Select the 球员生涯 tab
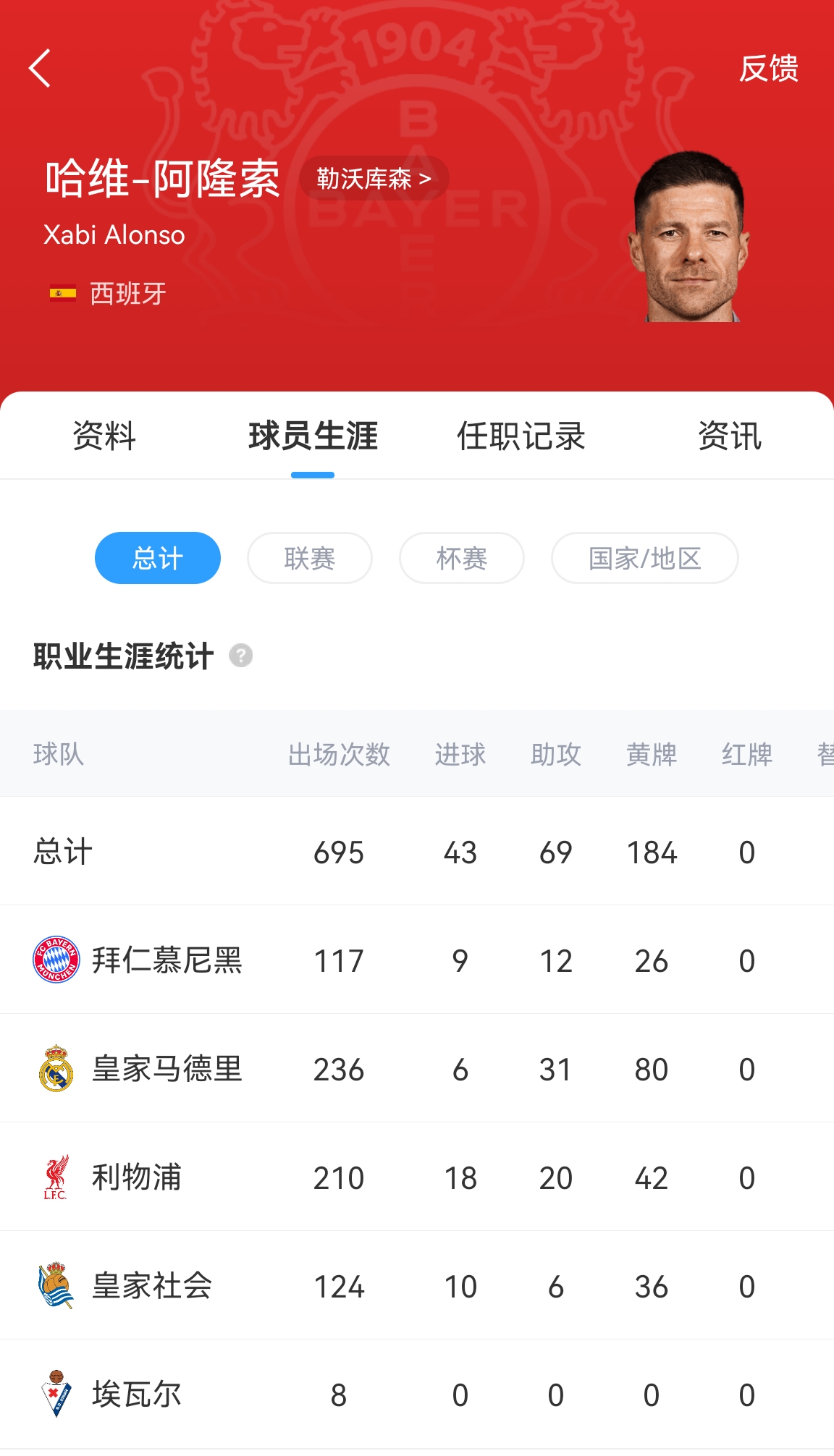Viewport: 834px width, 1456px height. [313, 436]
